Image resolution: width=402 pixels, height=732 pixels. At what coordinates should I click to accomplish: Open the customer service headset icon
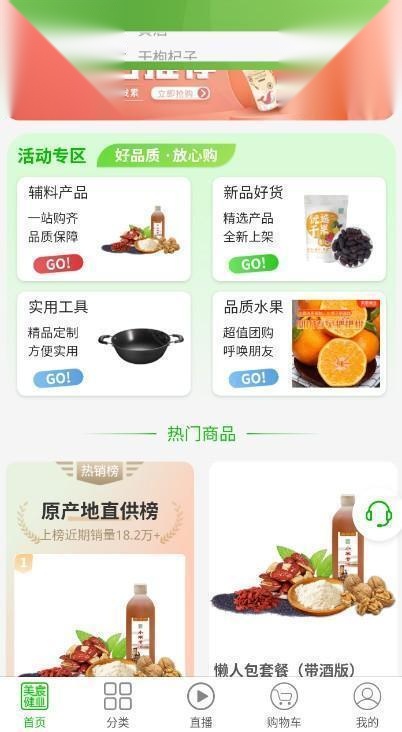(378, 514)
